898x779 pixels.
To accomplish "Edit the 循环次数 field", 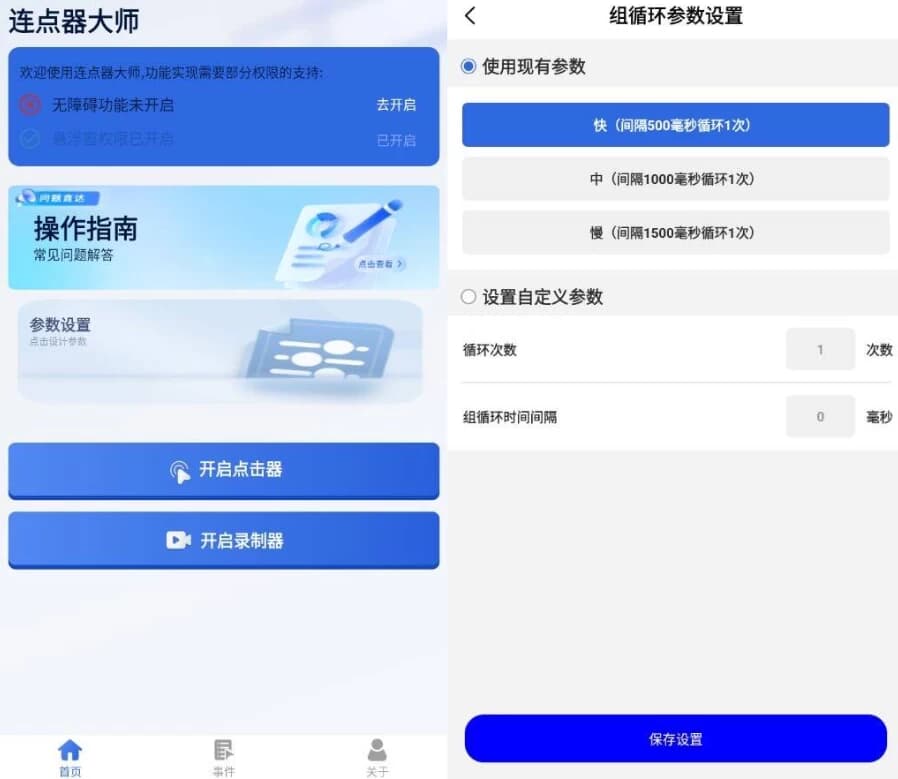I will click(820, 350).
